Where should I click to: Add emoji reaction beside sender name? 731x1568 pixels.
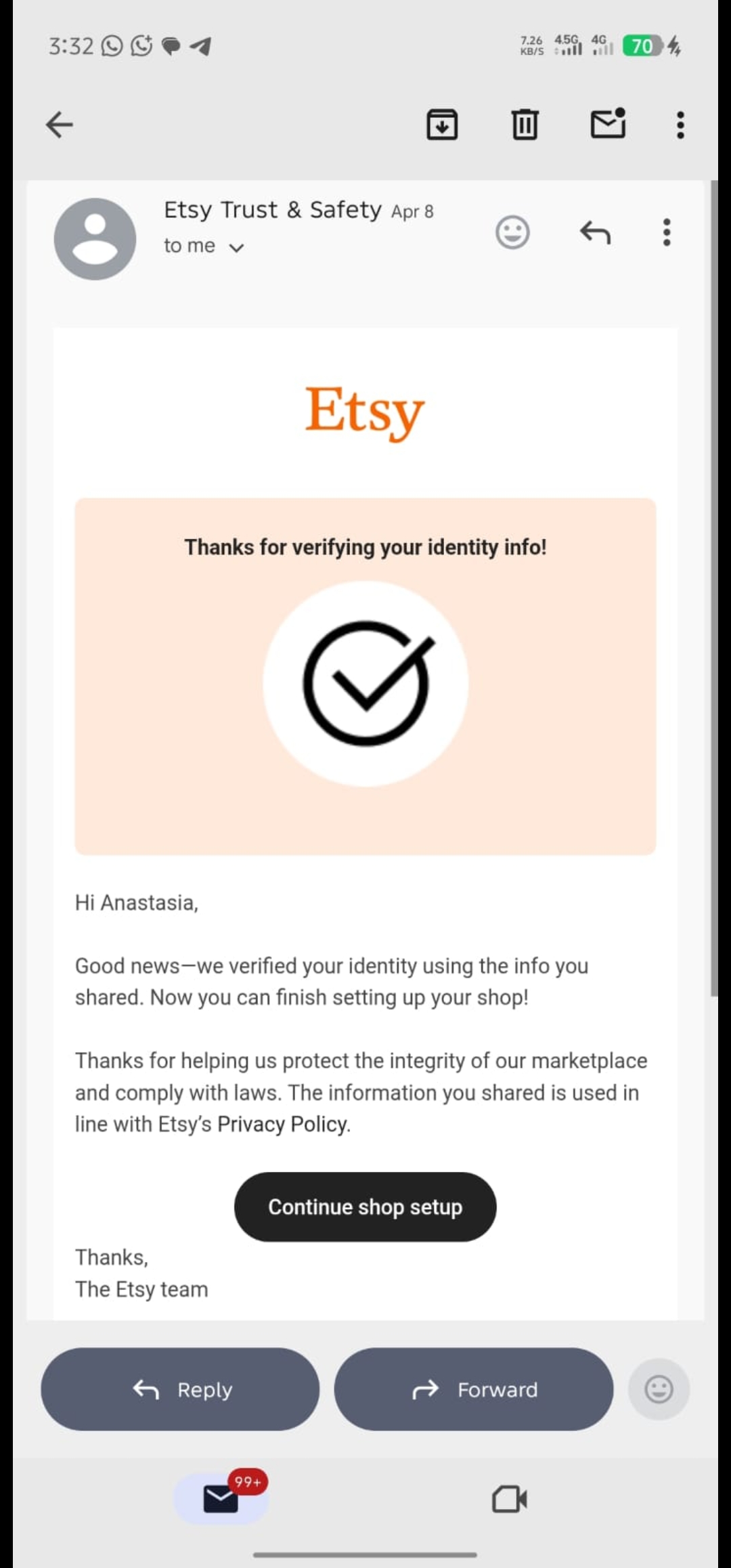[512, 232]
